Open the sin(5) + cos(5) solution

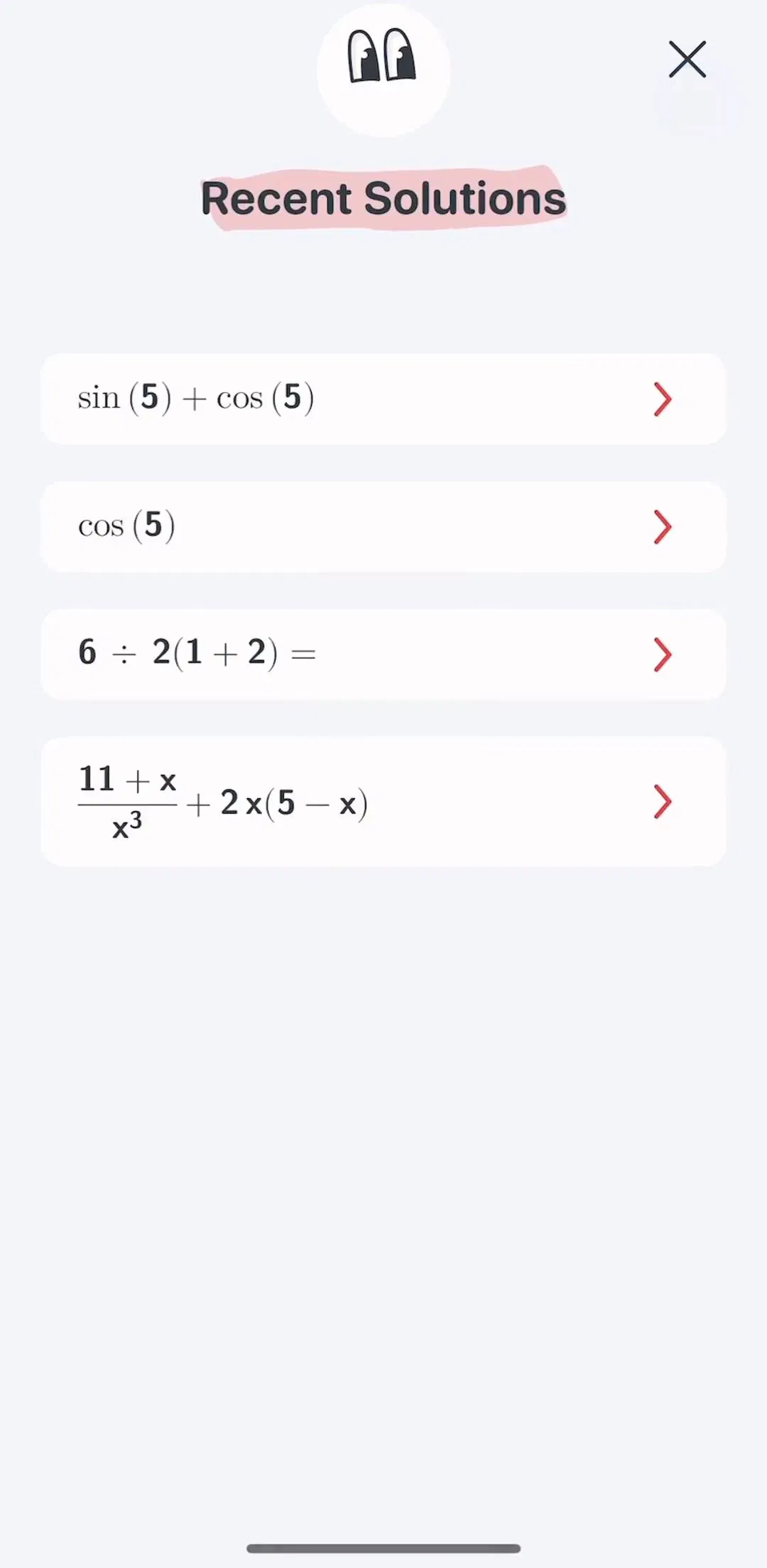pyautogui.click(x=383, y=398)
